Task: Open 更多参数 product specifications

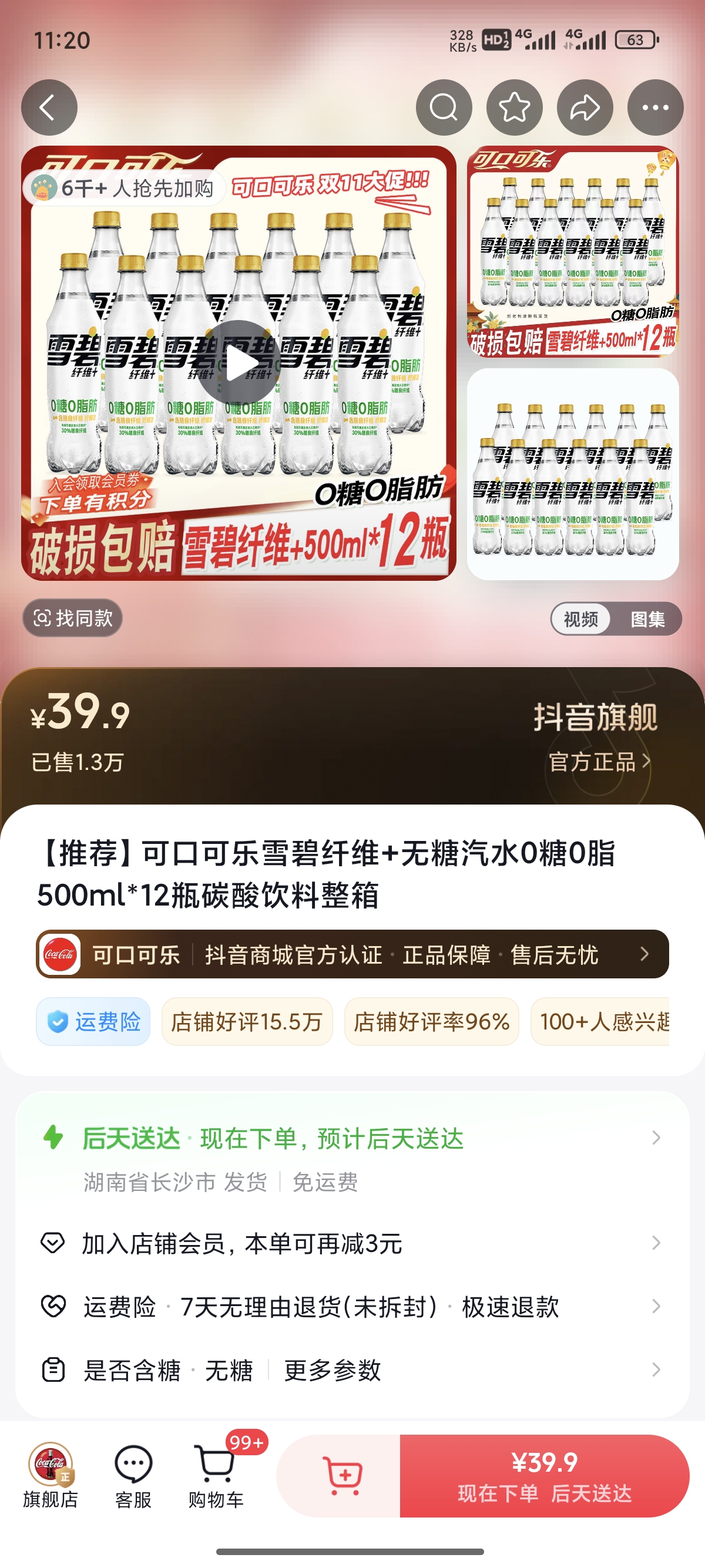Action: [333, 1370]
